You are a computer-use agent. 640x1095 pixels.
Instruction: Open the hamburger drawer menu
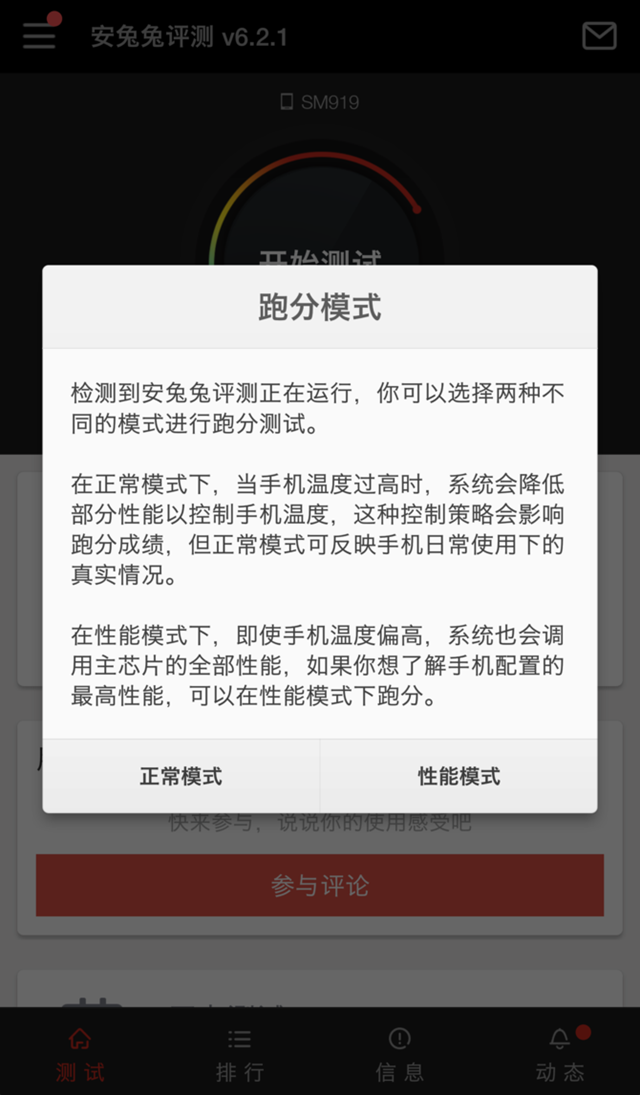click(x=40, y=36)
